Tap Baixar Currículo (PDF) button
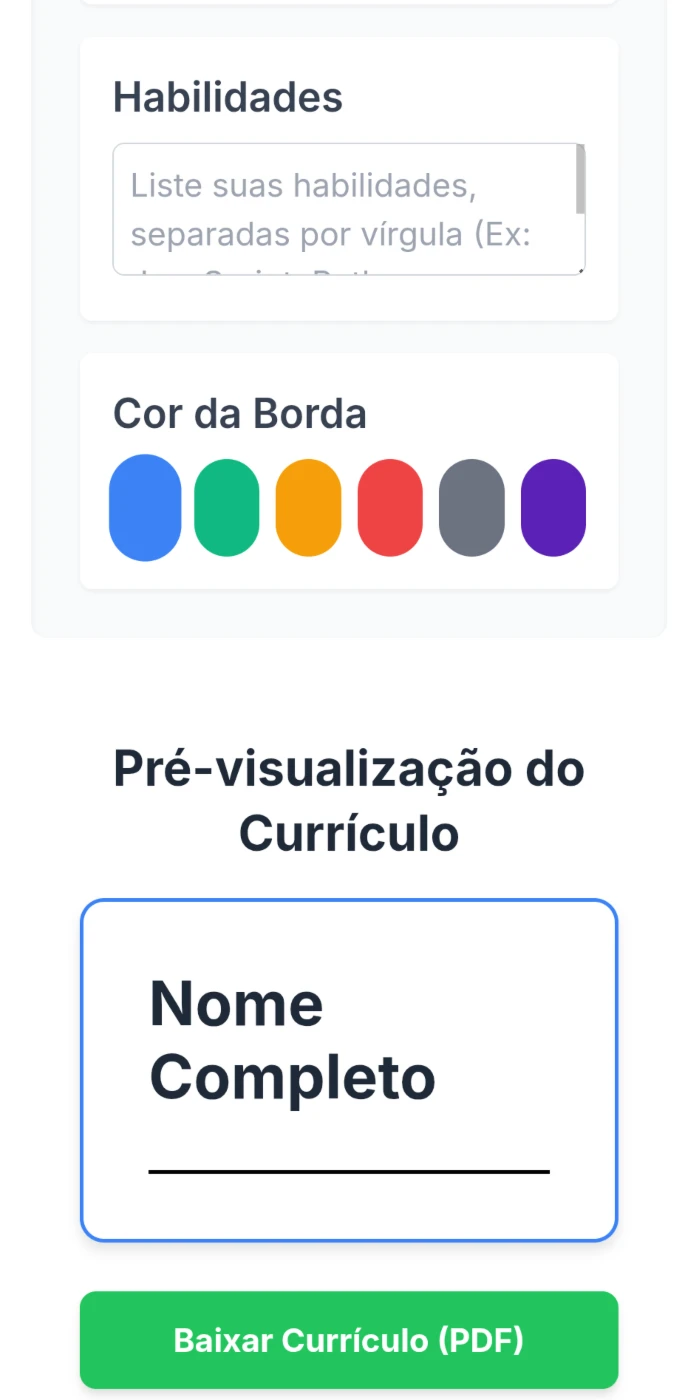The width and height of the screenshot is (685, 1400). [x=349, y=1340]
